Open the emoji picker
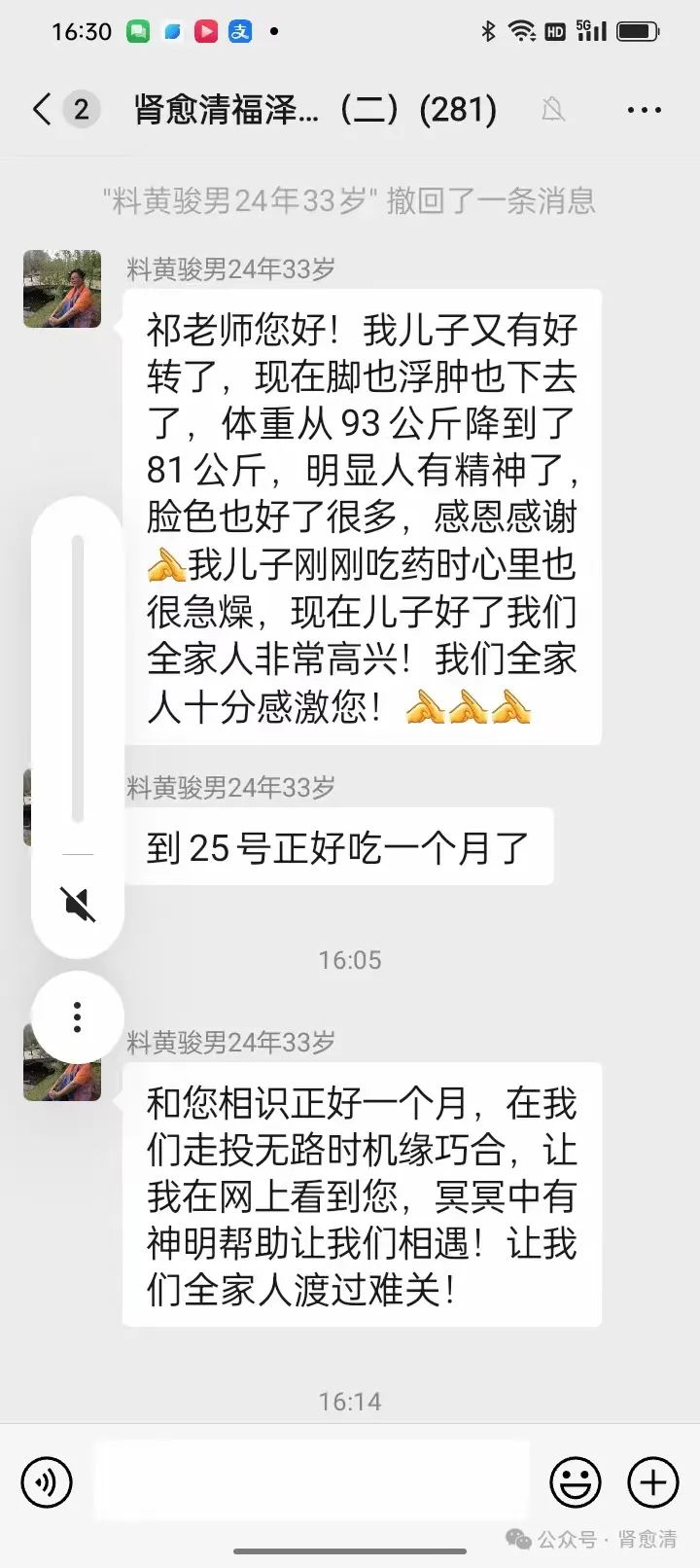700x1568 pixels. pyautogui.click(x=576, y=1482)
